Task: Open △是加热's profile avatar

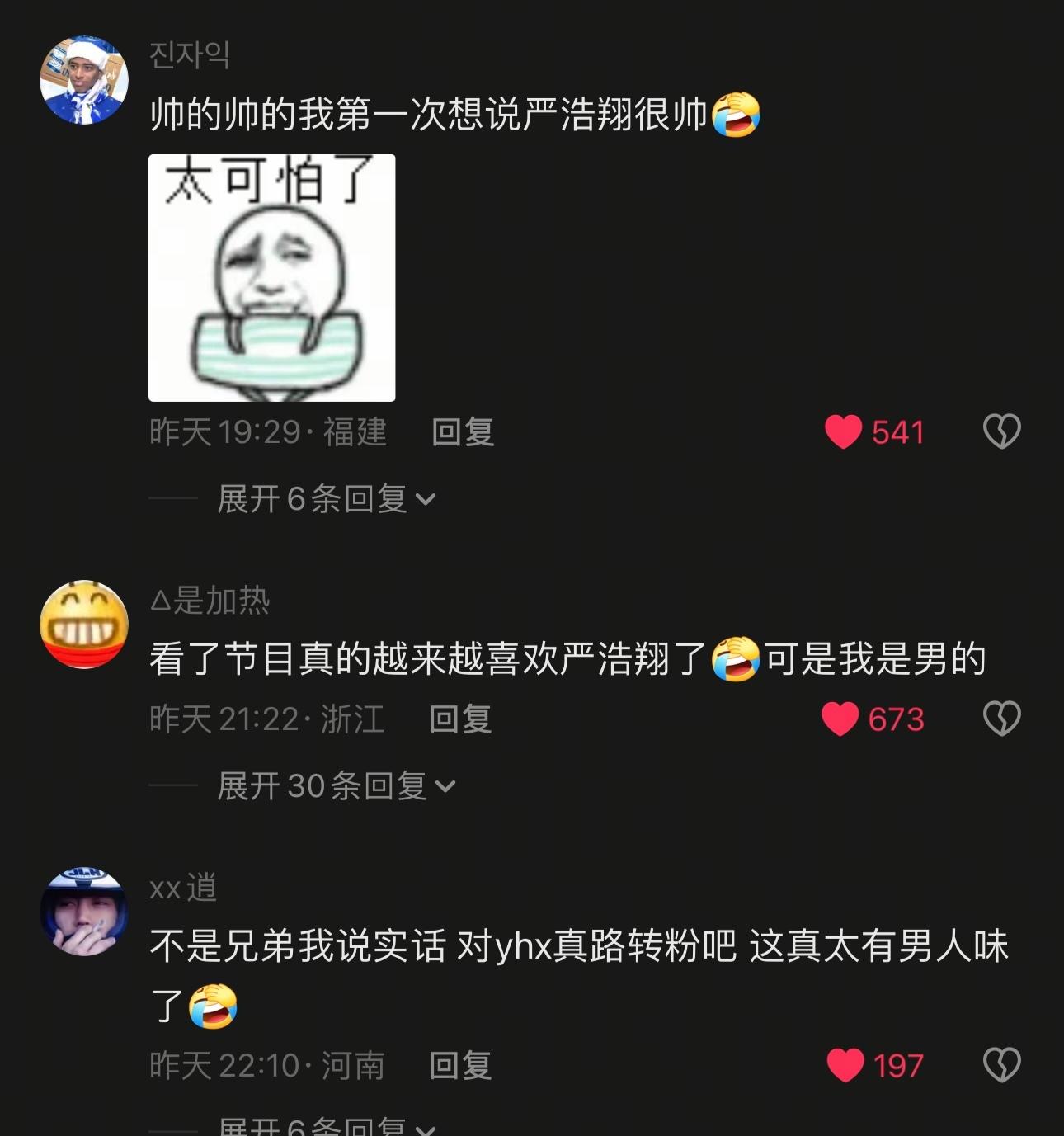Action: tap(84, 625)
